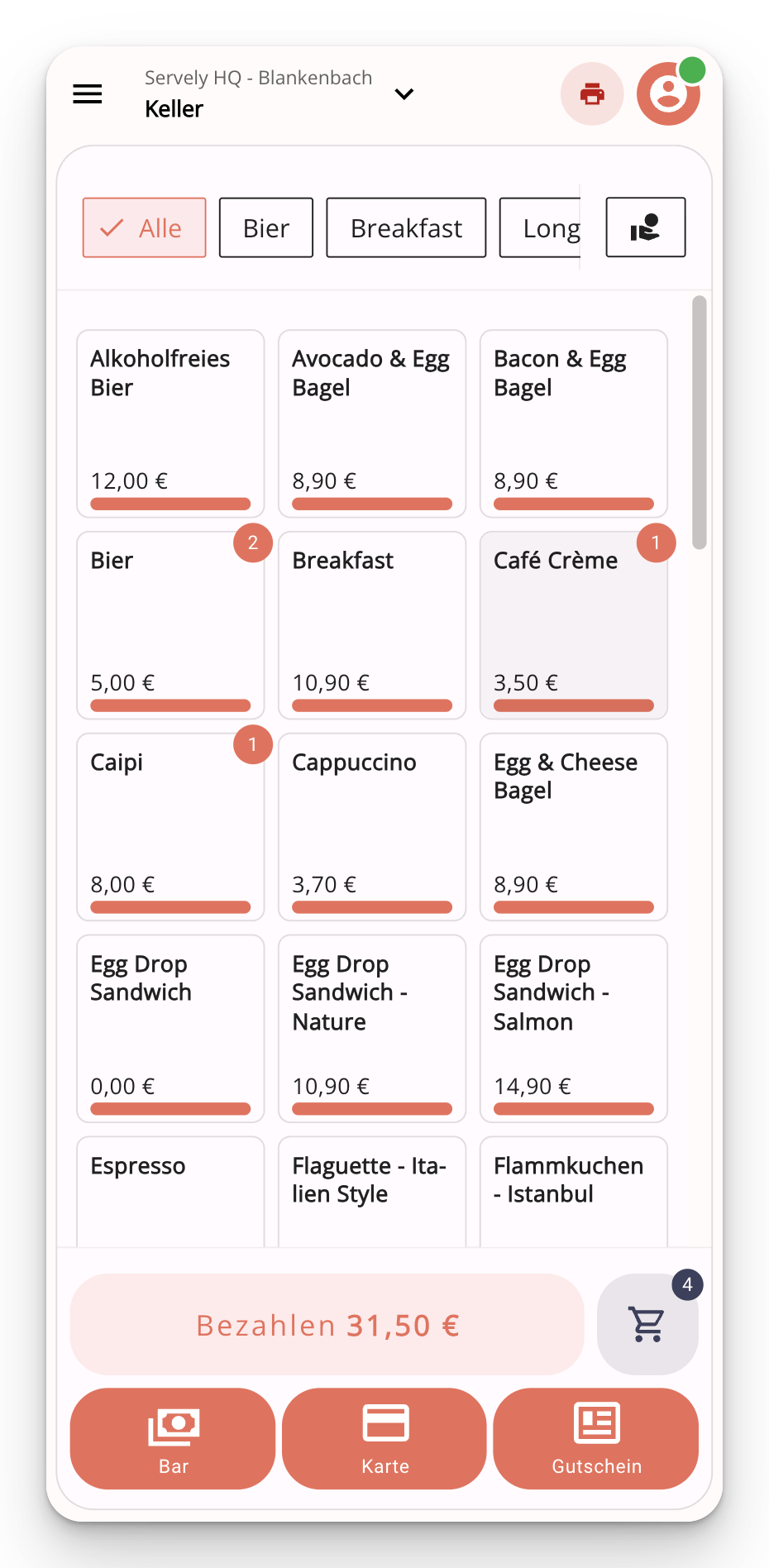Add another Café Crème

coord(574,625)
